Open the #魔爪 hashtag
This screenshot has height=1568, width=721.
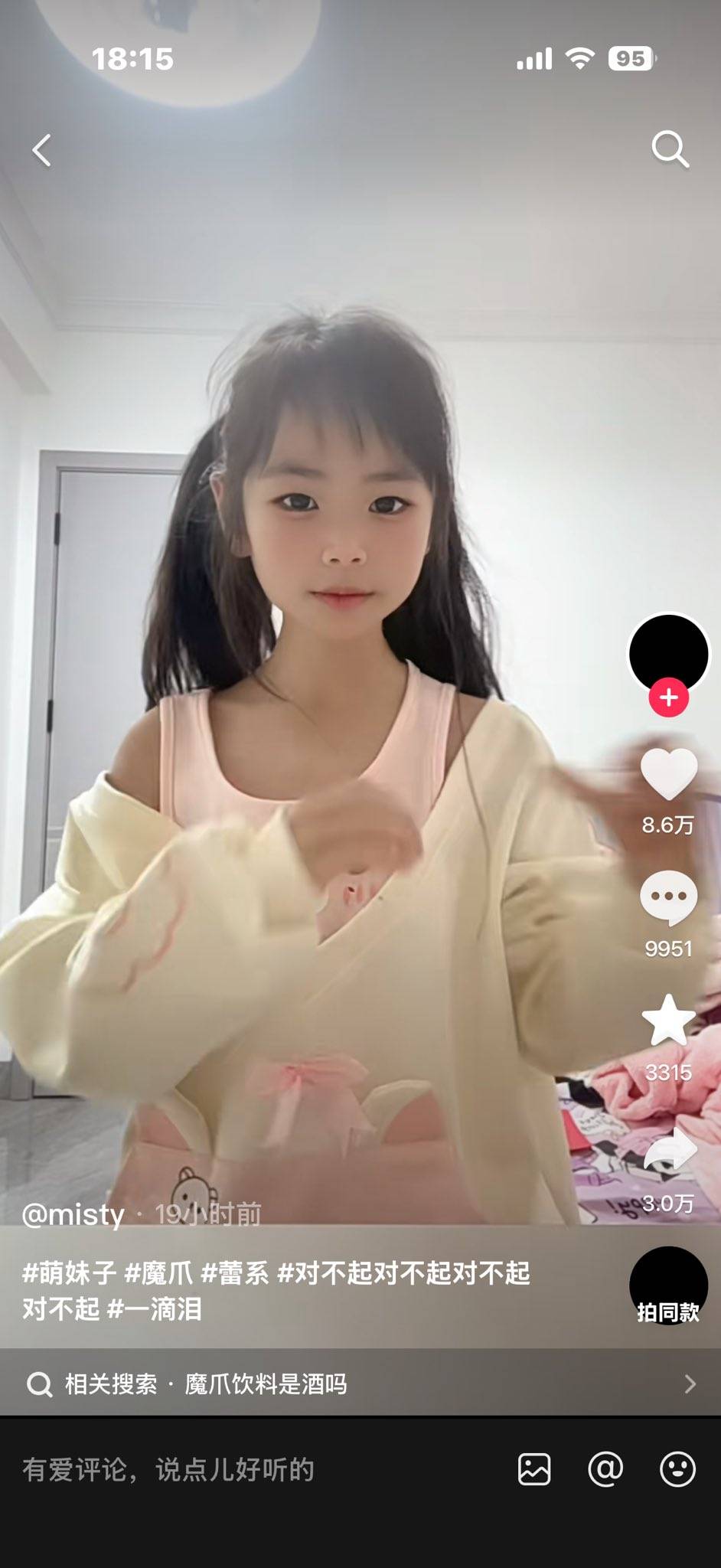pyautogui.click(x=158, y=1272)
